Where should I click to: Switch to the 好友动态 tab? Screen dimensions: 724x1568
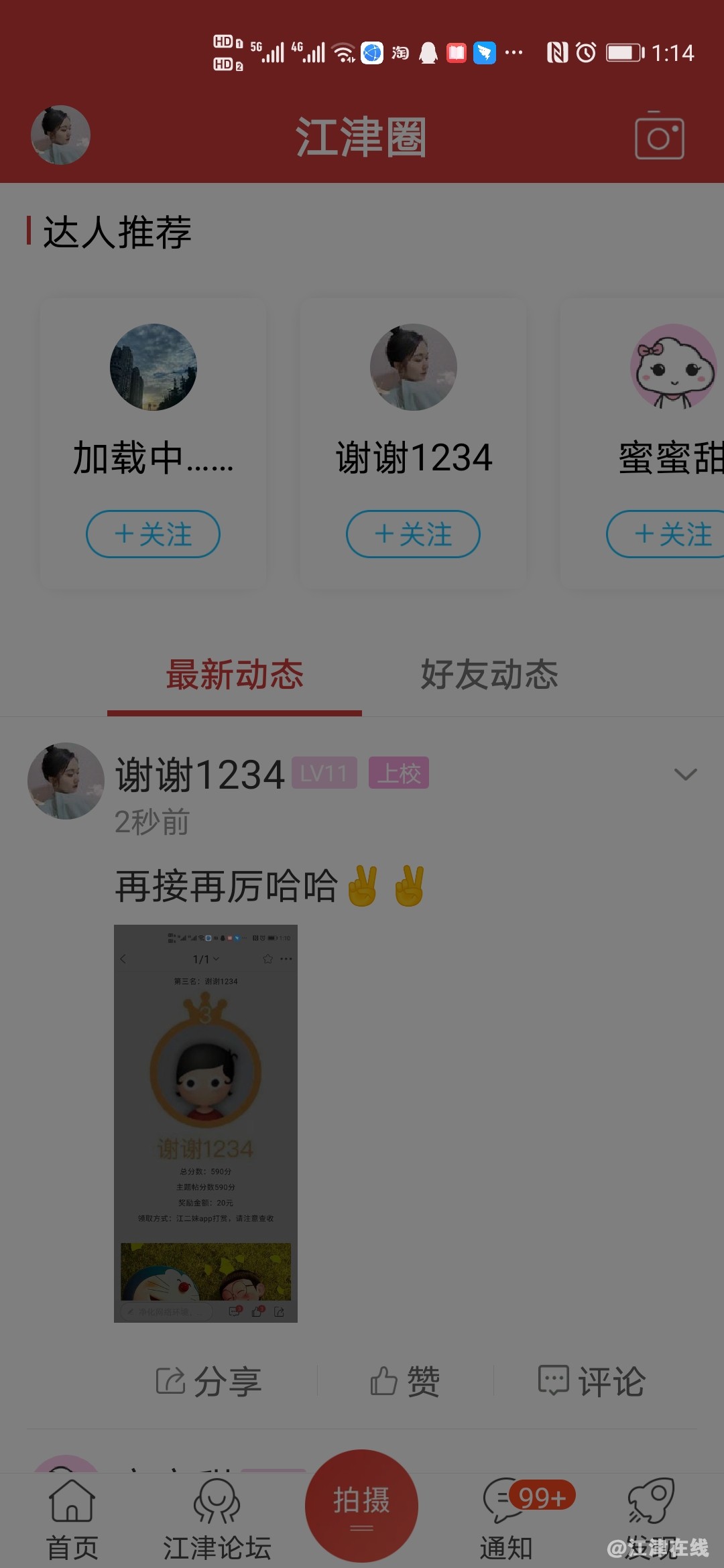489,674
